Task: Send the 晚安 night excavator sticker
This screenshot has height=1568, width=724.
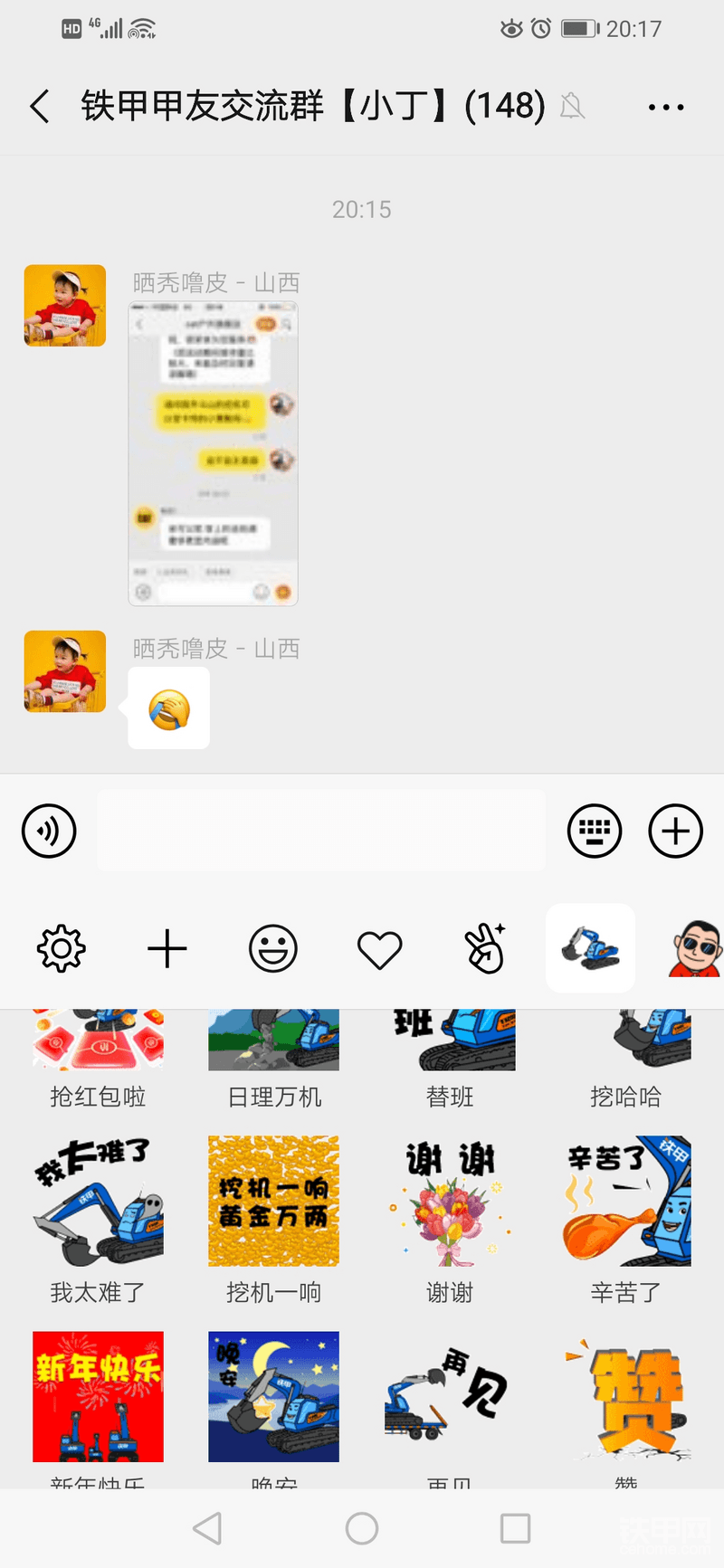Action: 273,1396
